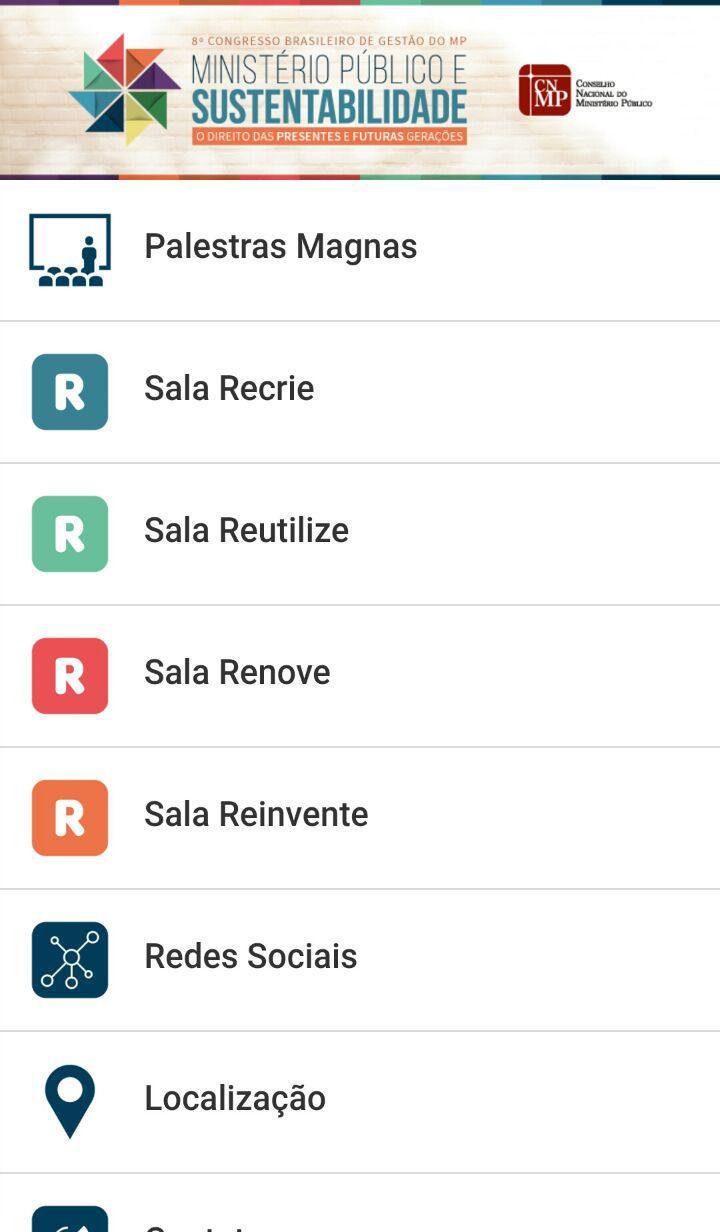View the Sala Reinvente schedule

coord(256,815)
